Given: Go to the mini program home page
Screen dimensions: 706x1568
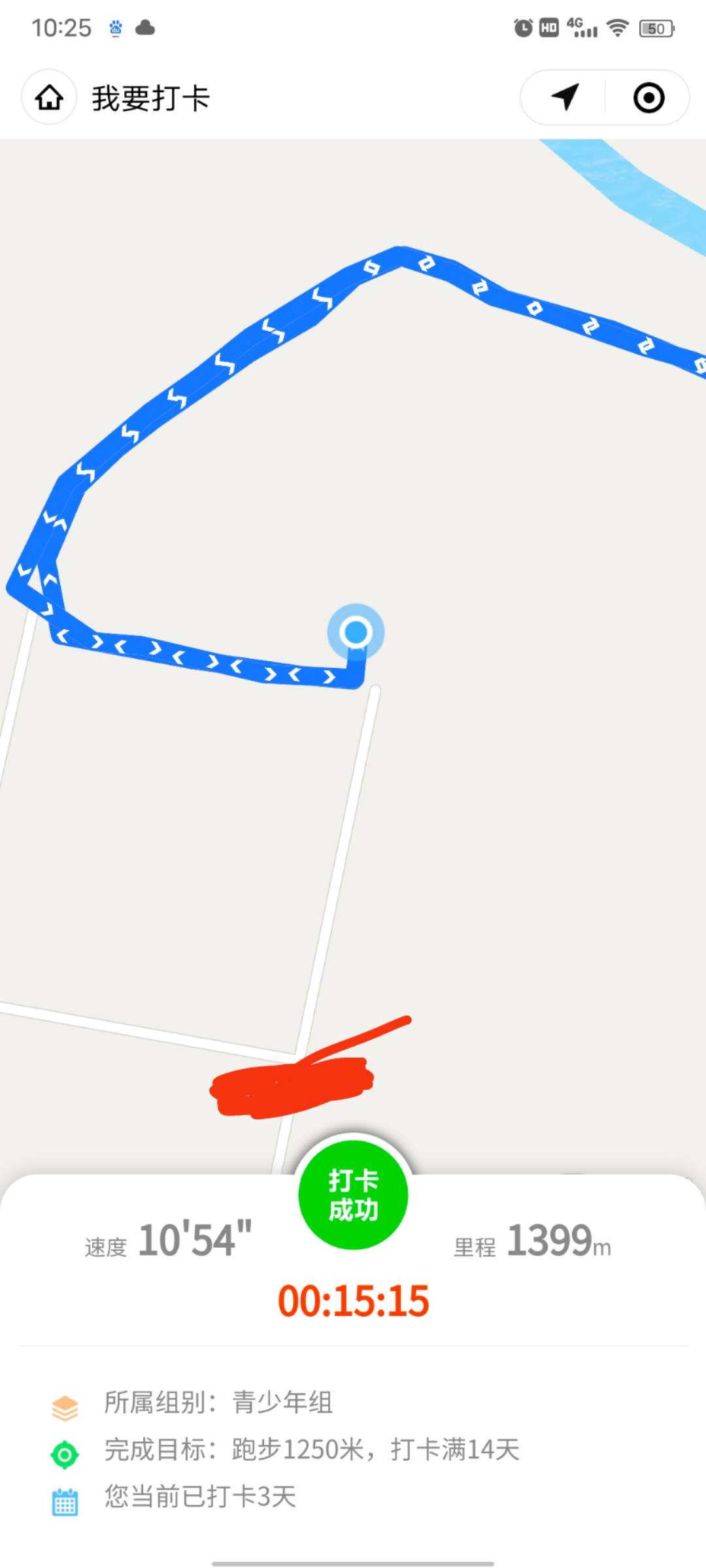Looking at the screenshot, I should click(49, 98).
